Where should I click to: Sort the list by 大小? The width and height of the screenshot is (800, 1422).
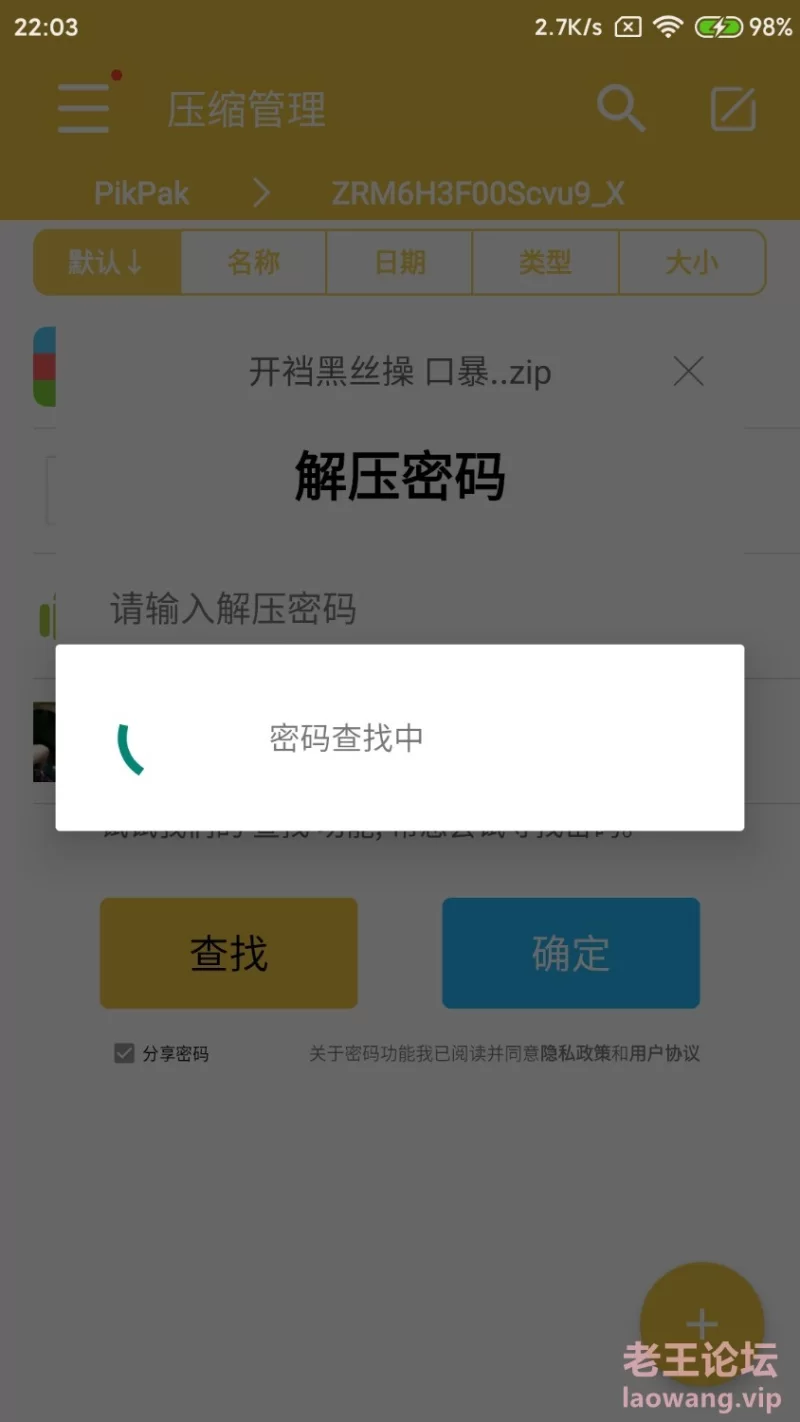(692, 262)
